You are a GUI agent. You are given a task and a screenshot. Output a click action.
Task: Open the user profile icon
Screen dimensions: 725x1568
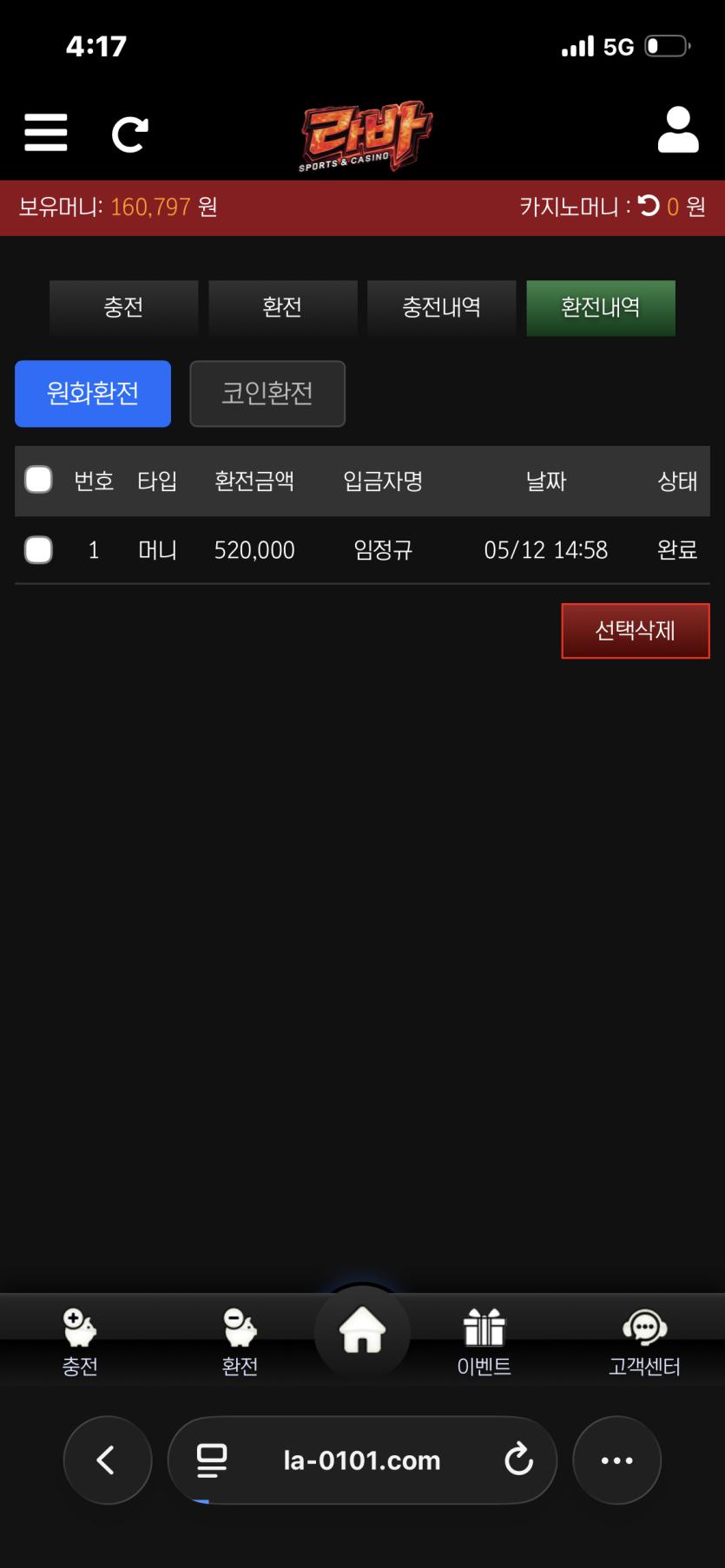[x=678, y=130]
